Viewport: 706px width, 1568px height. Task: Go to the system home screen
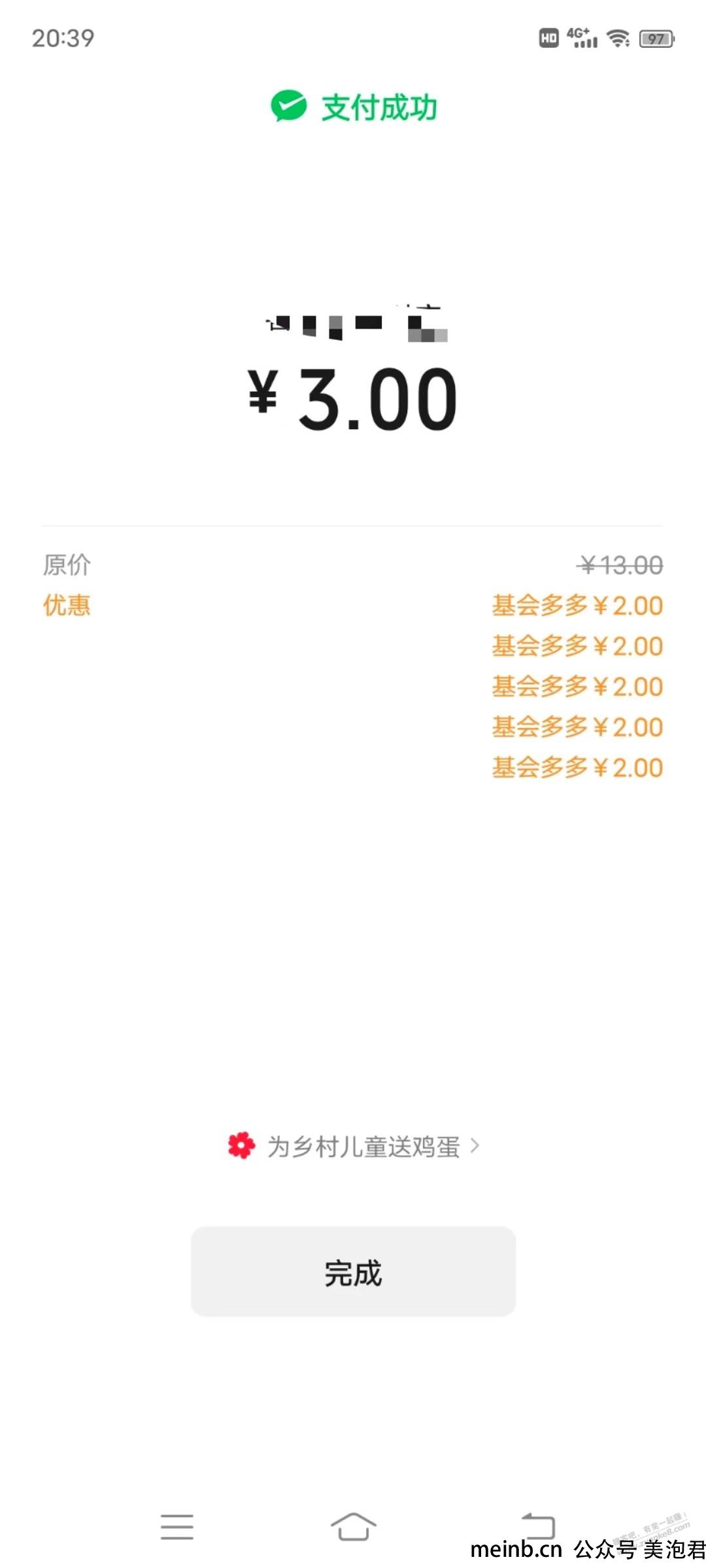pos(353,1527)
